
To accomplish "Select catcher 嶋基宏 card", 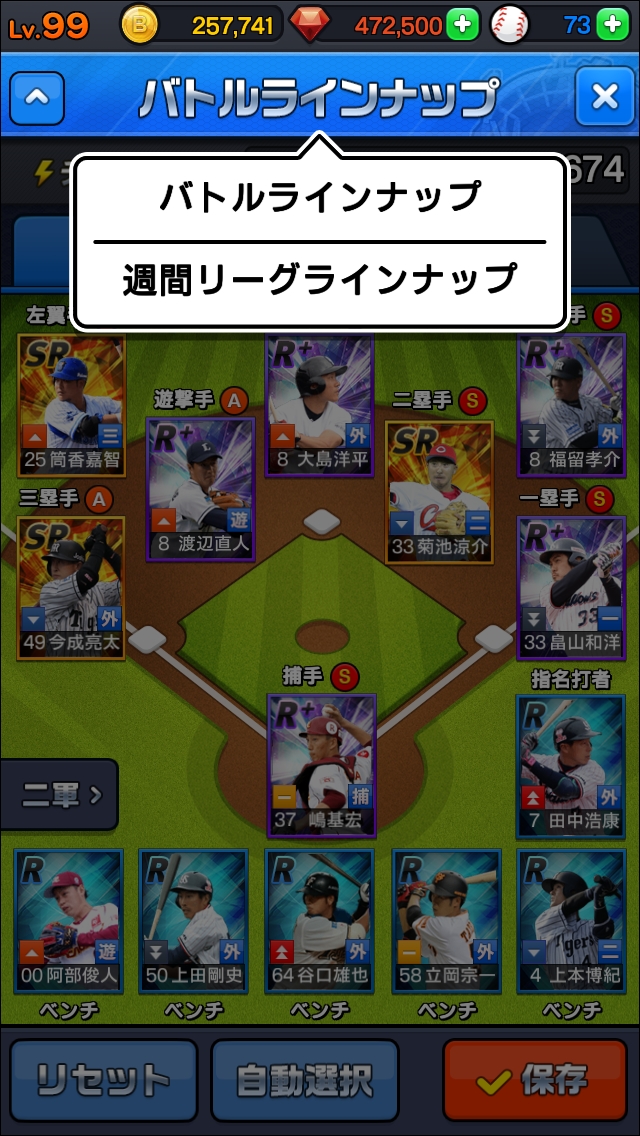I will 320,765.
